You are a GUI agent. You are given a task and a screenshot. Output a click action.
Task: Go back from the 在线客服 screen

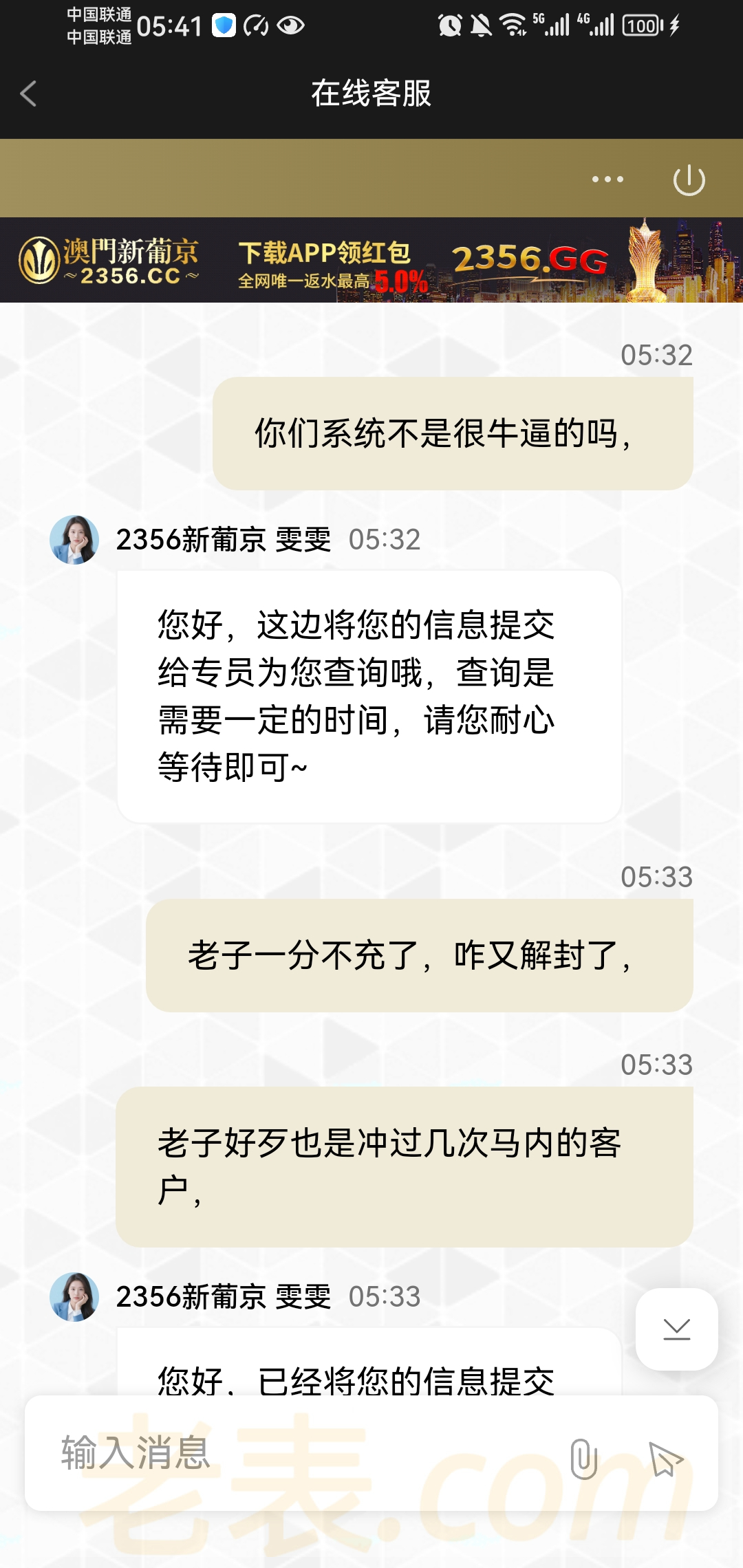point(29,94)
